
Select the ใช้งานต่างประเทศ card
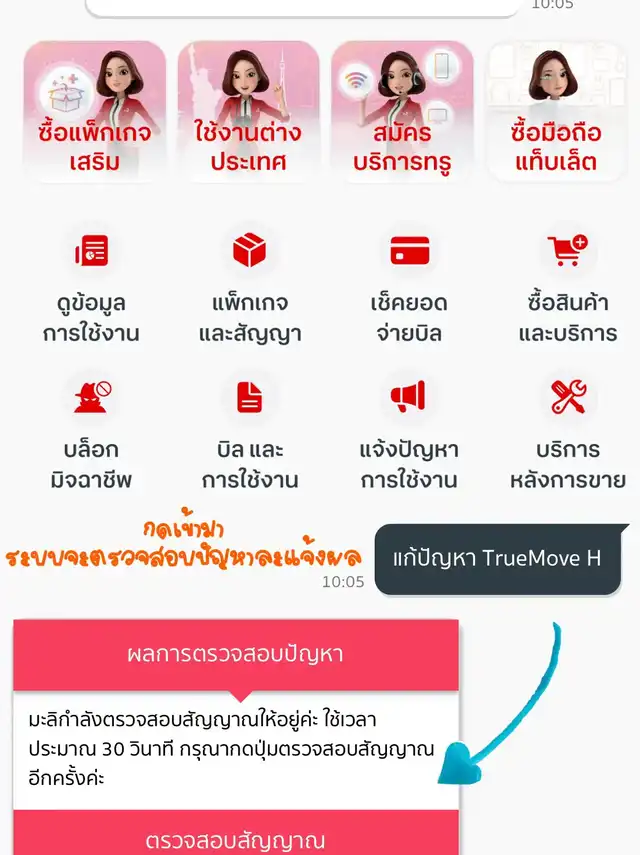(x=248, y=111)
